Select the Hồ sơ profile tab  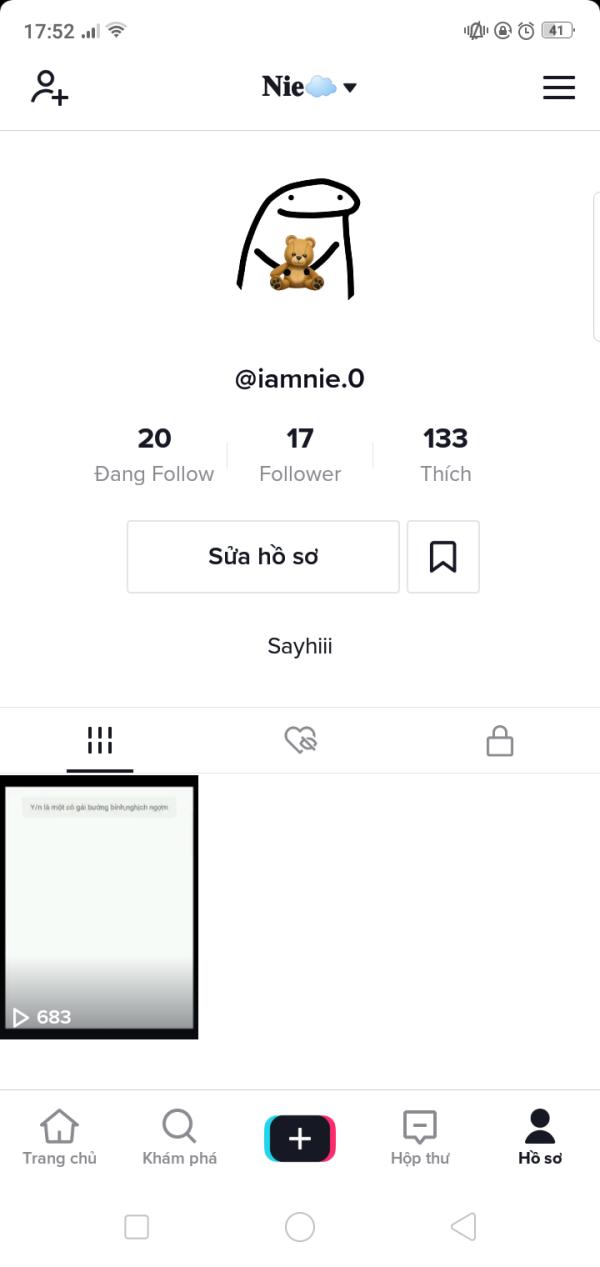tap(540, 1138)
